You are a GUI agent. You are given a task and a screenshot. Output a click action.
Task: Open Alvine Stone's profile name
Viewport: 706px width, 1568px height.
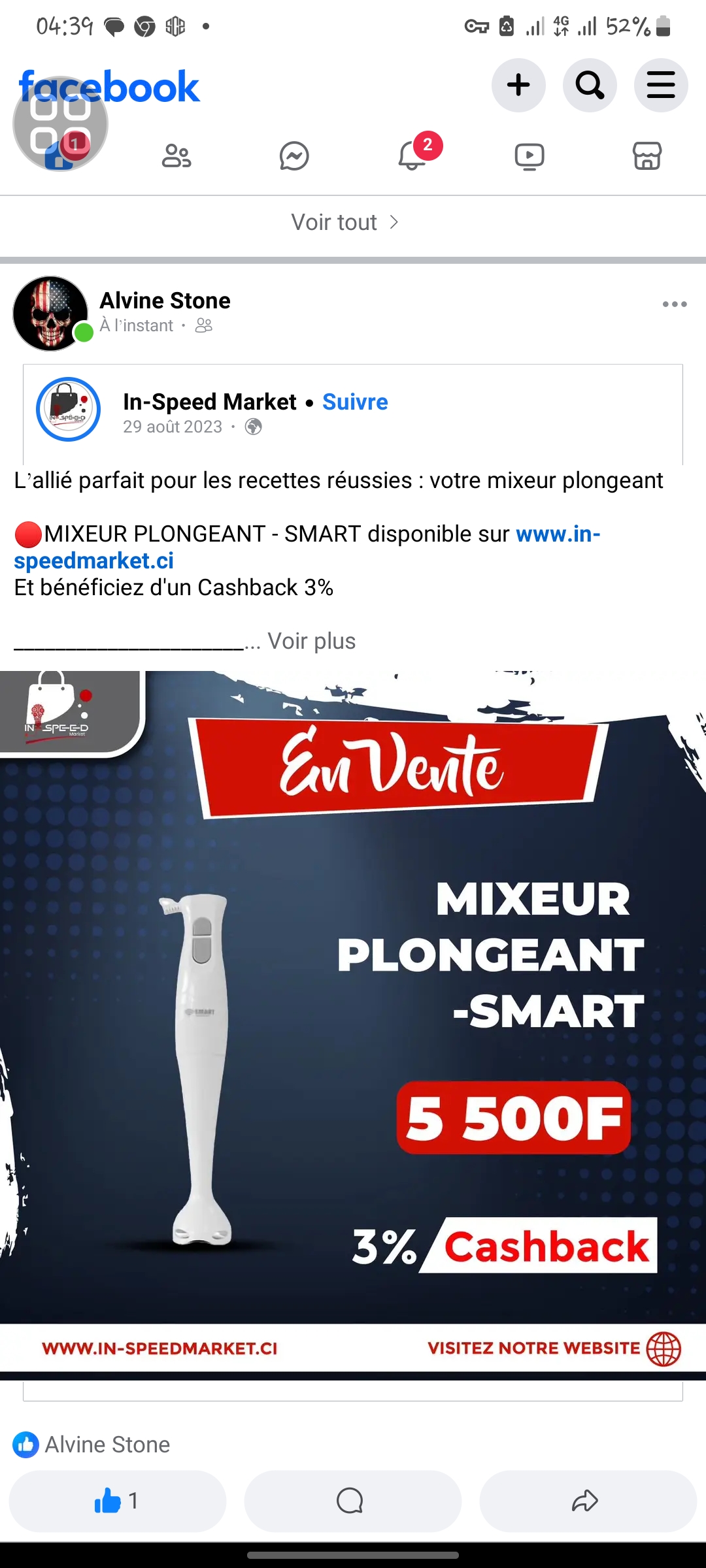click(x=165, y=301)
